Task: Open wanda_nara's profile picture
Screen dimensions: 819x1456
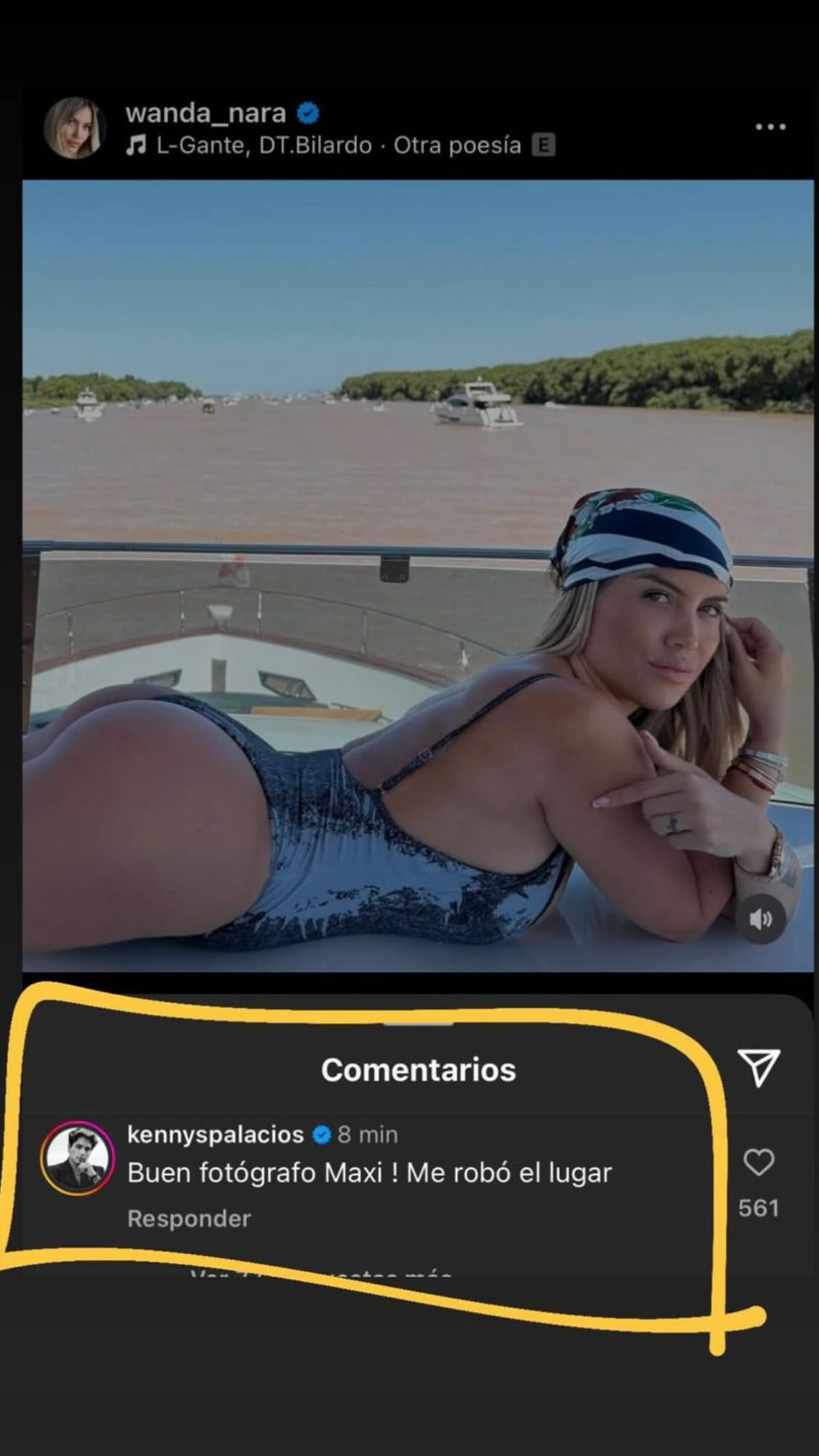Action: (74, 128)
